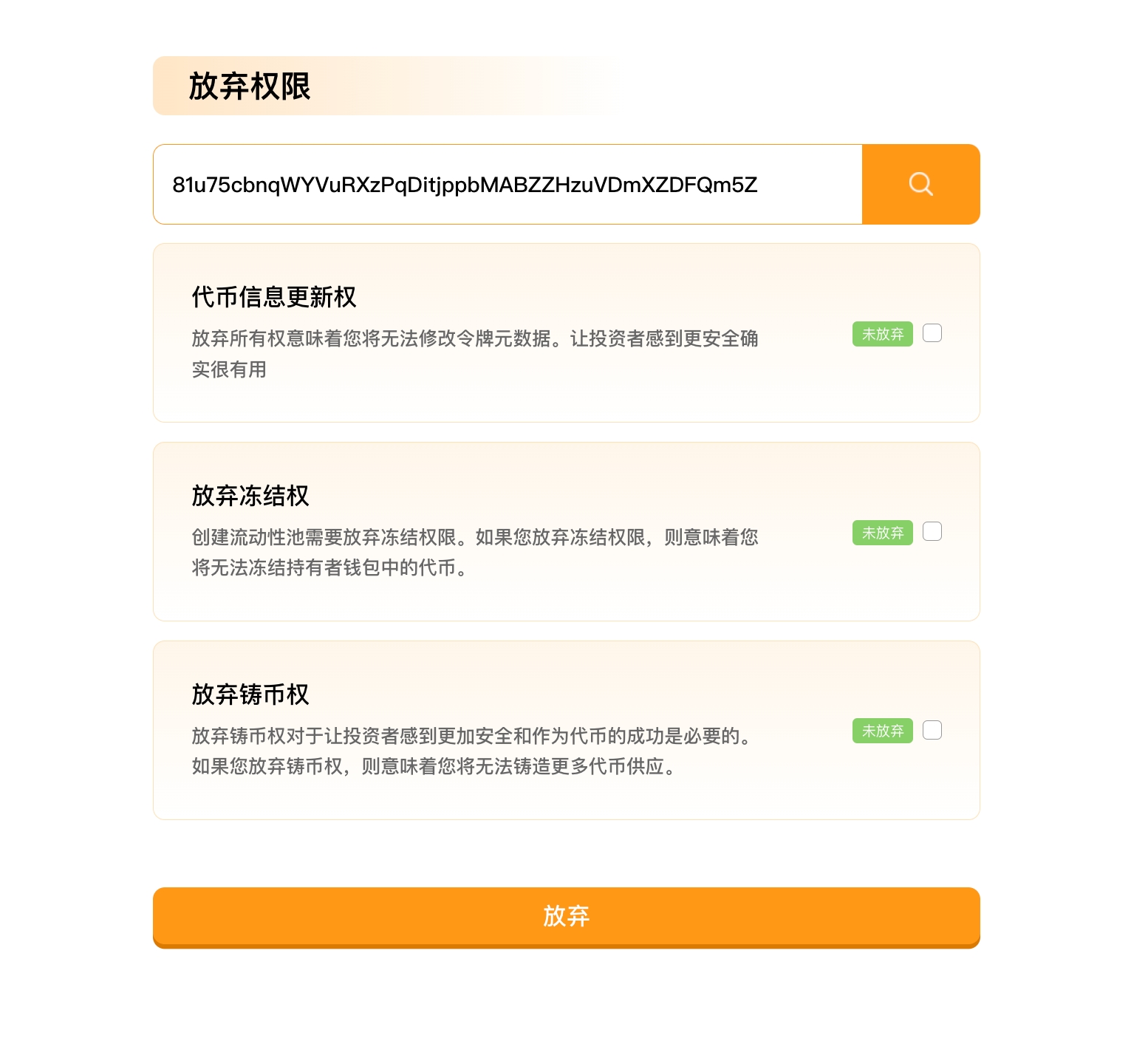Tick the 放弃铸币权 checkbox

click(932, 731)
